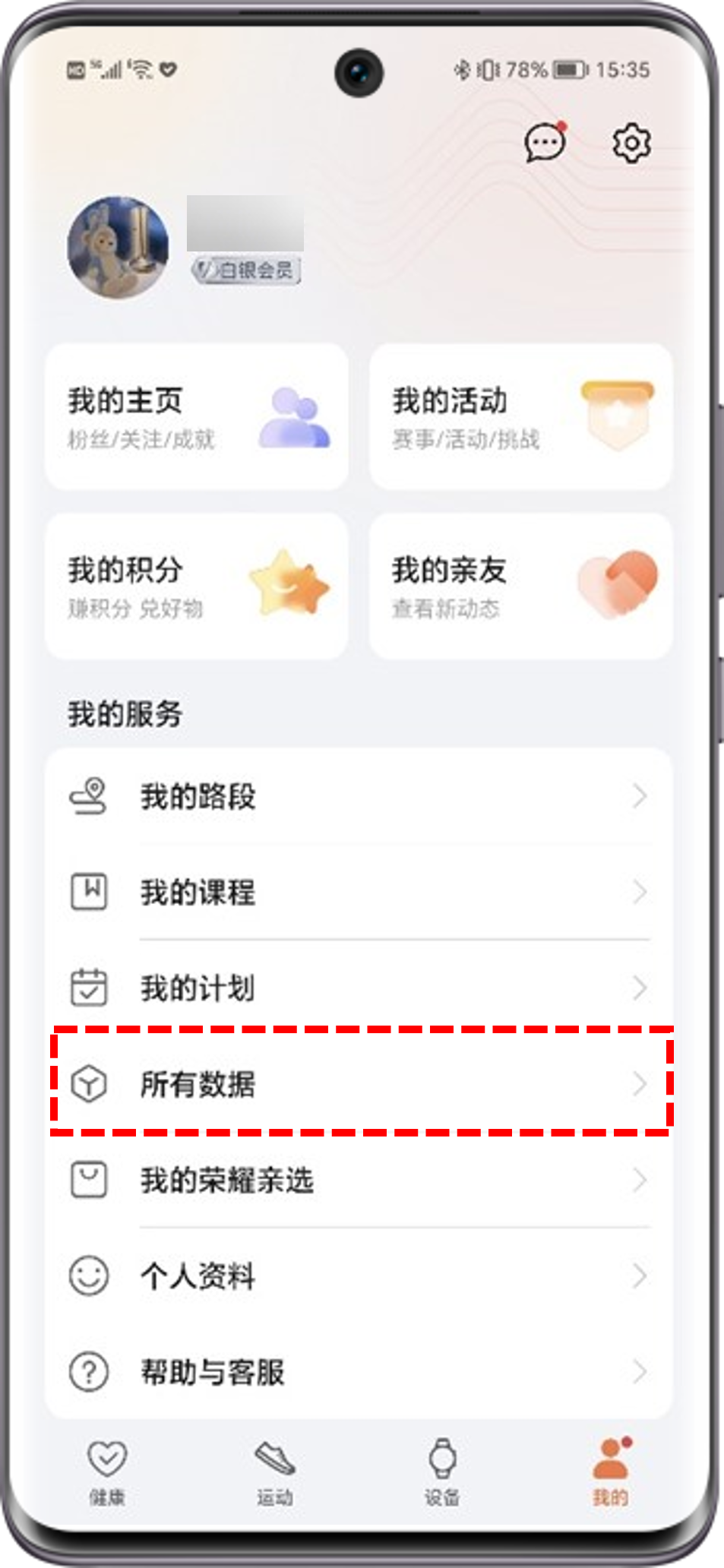Open the messages chat bubble icon
Viewport: 724px width, 1568px height.
545,142
